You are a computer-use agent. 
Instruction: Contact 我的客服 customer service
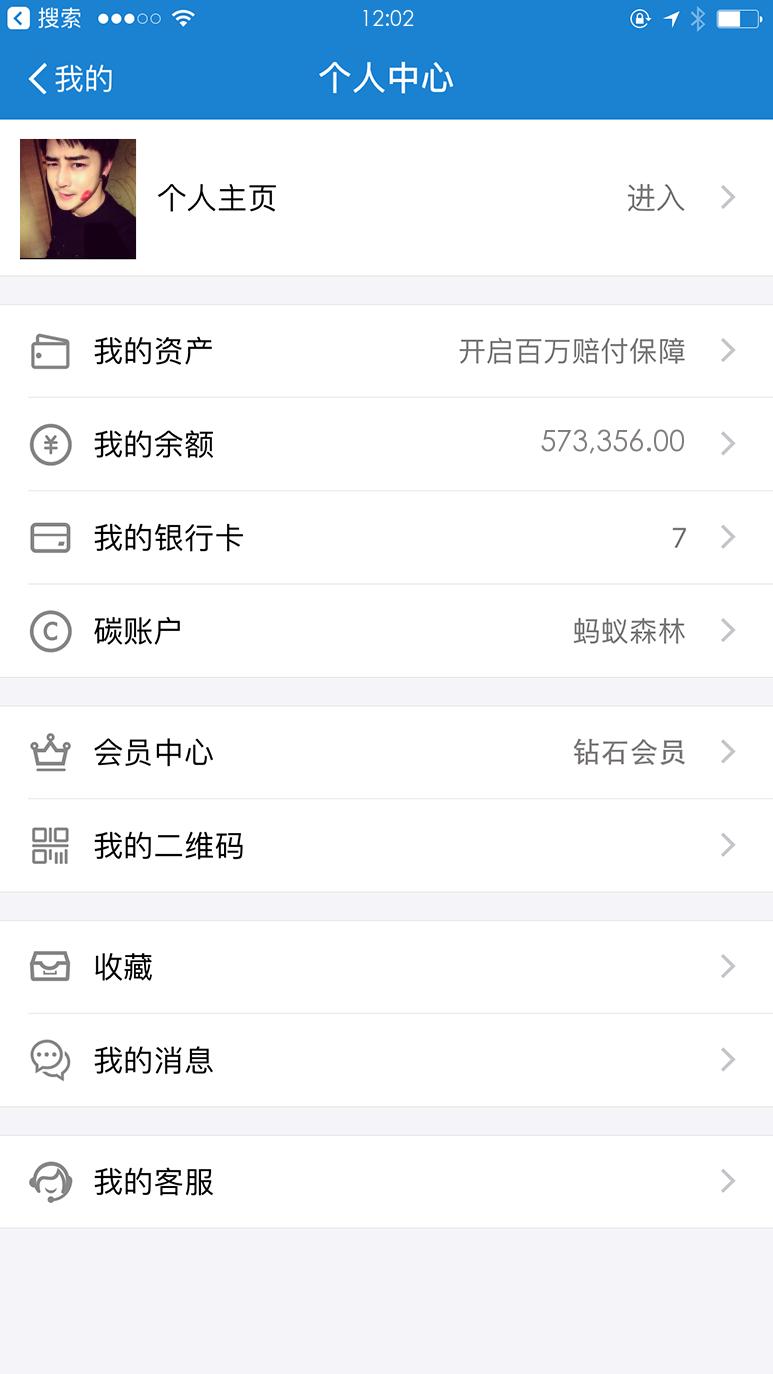(386, 1182)
